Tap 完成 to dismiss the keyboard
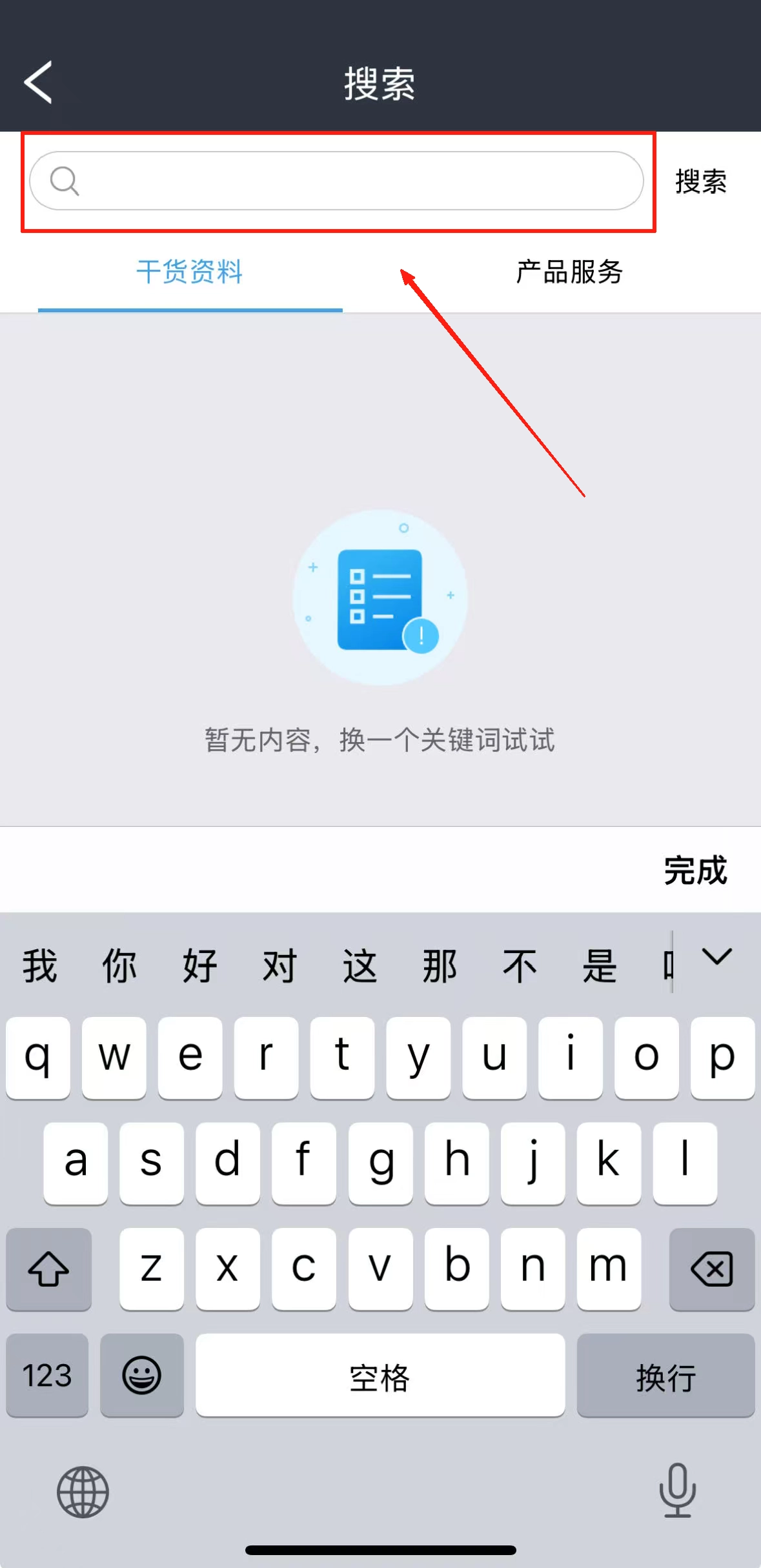The width and height of the screenshot is (761, 1568). click(x=695, y=870)
